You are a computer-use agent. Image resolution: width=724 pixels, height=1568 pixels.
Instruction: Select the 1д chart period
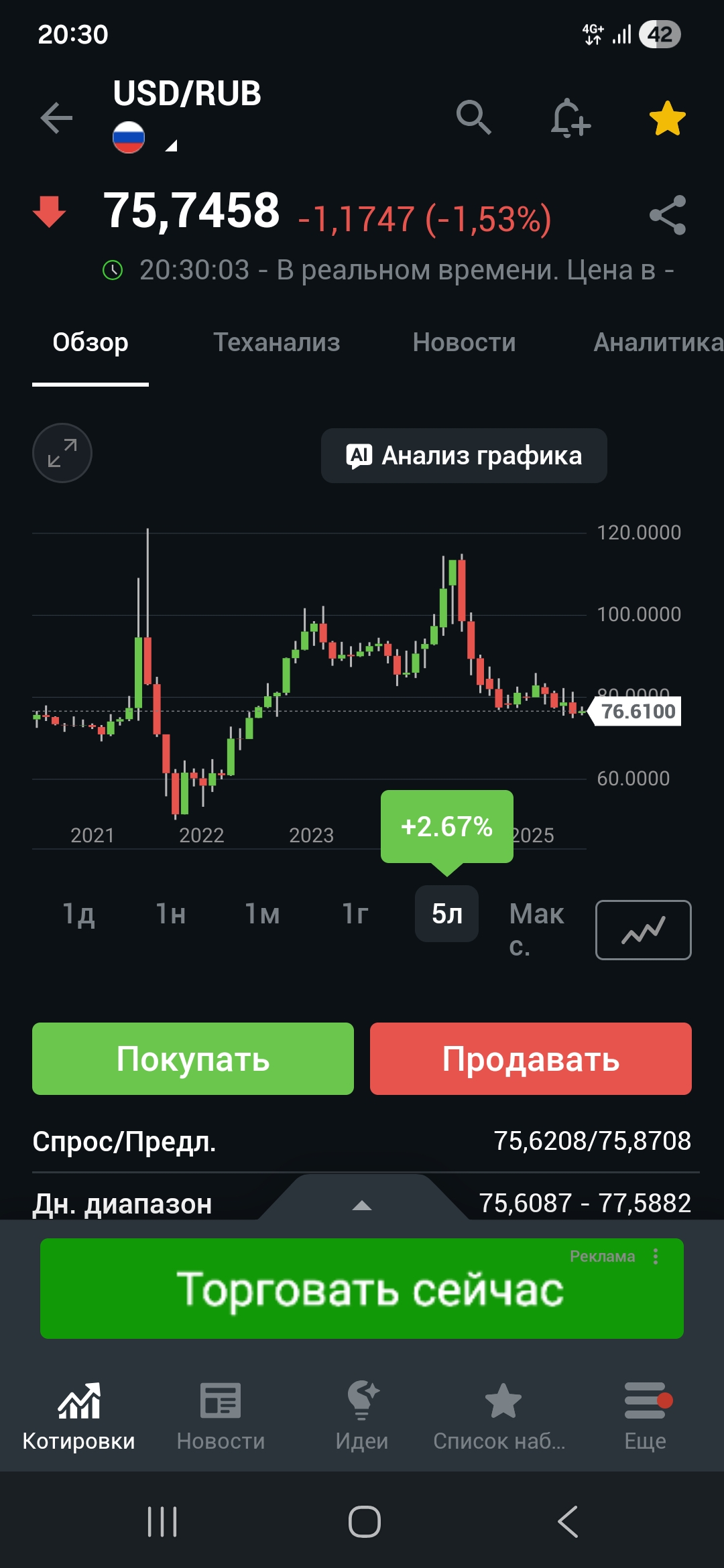point(78,913)
